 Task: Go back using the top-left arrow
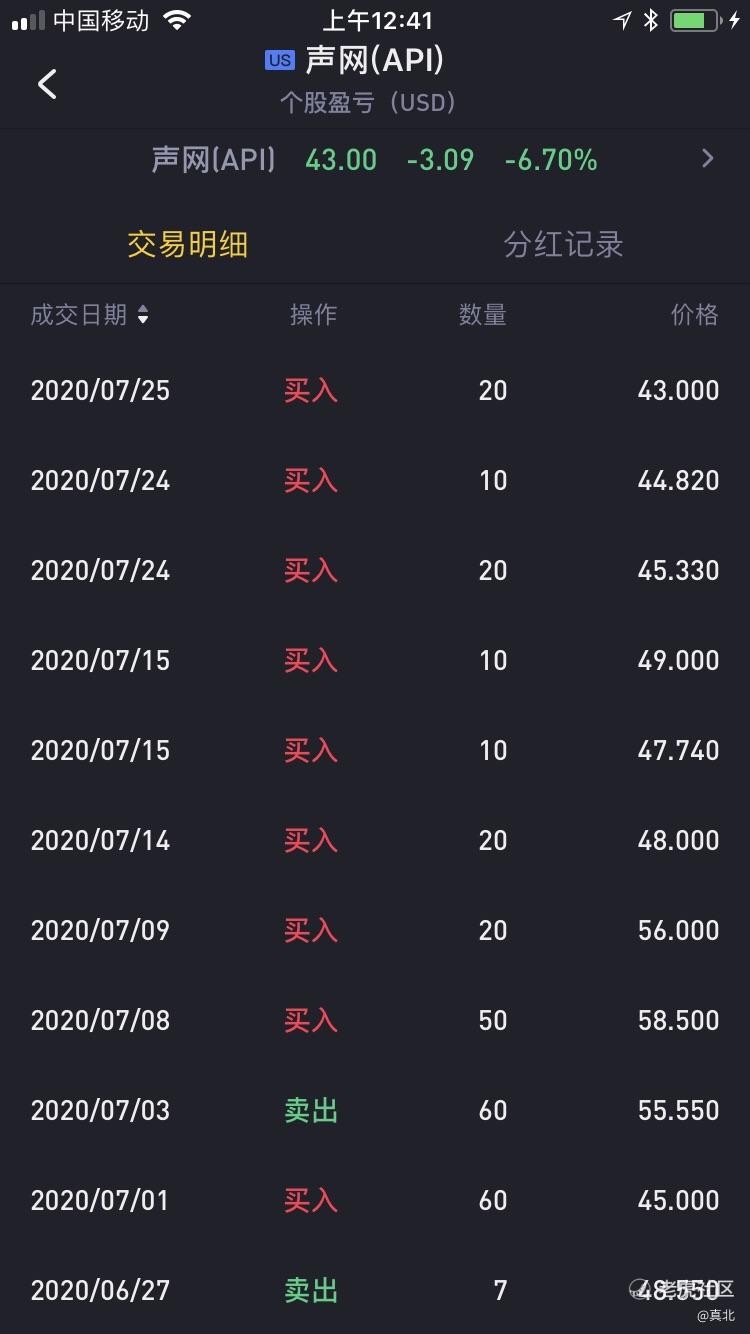pyautogui.click(x=47, y=84)
